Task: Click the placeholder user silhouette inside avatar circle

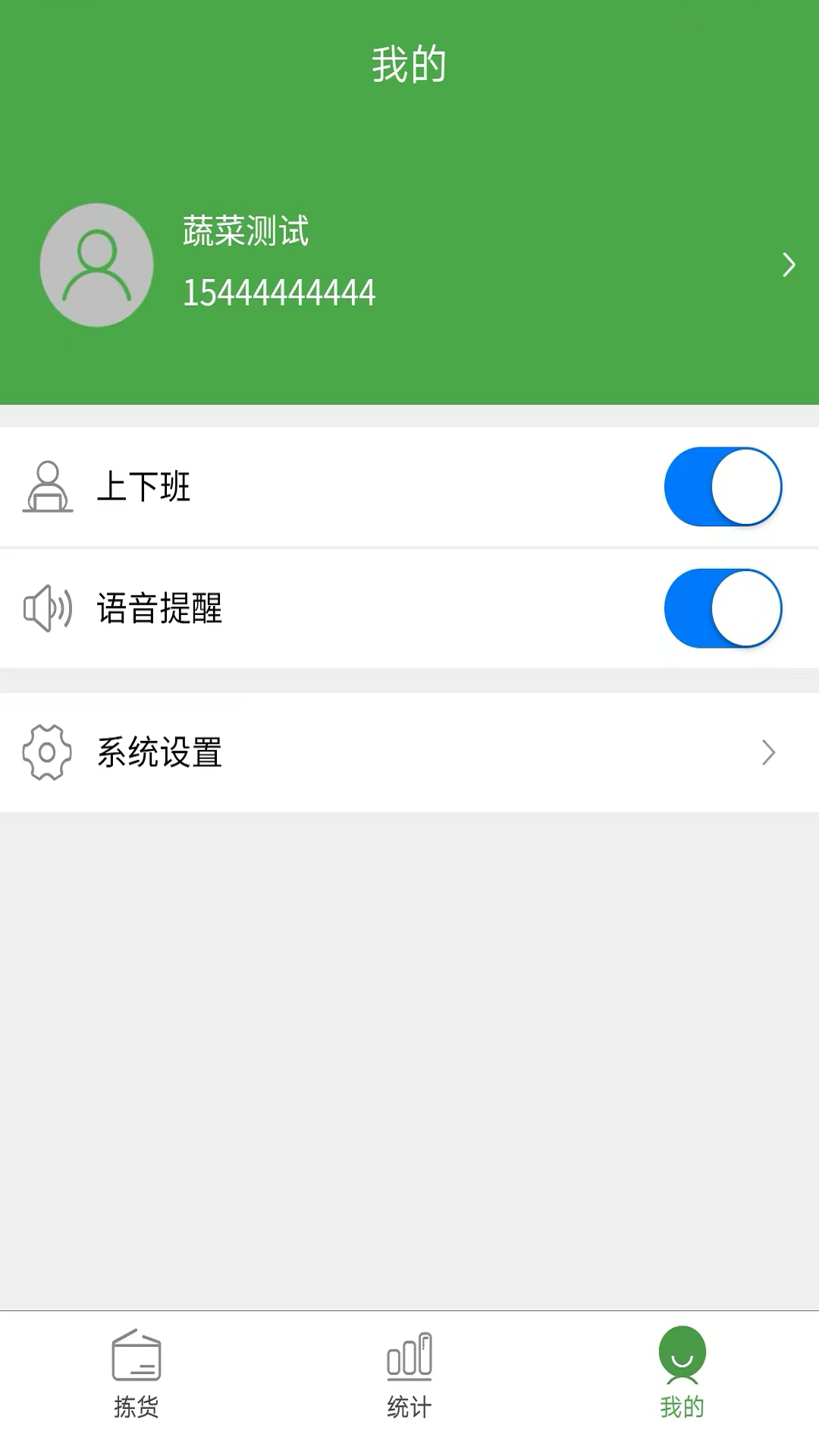Action: [x=96, y=265]
